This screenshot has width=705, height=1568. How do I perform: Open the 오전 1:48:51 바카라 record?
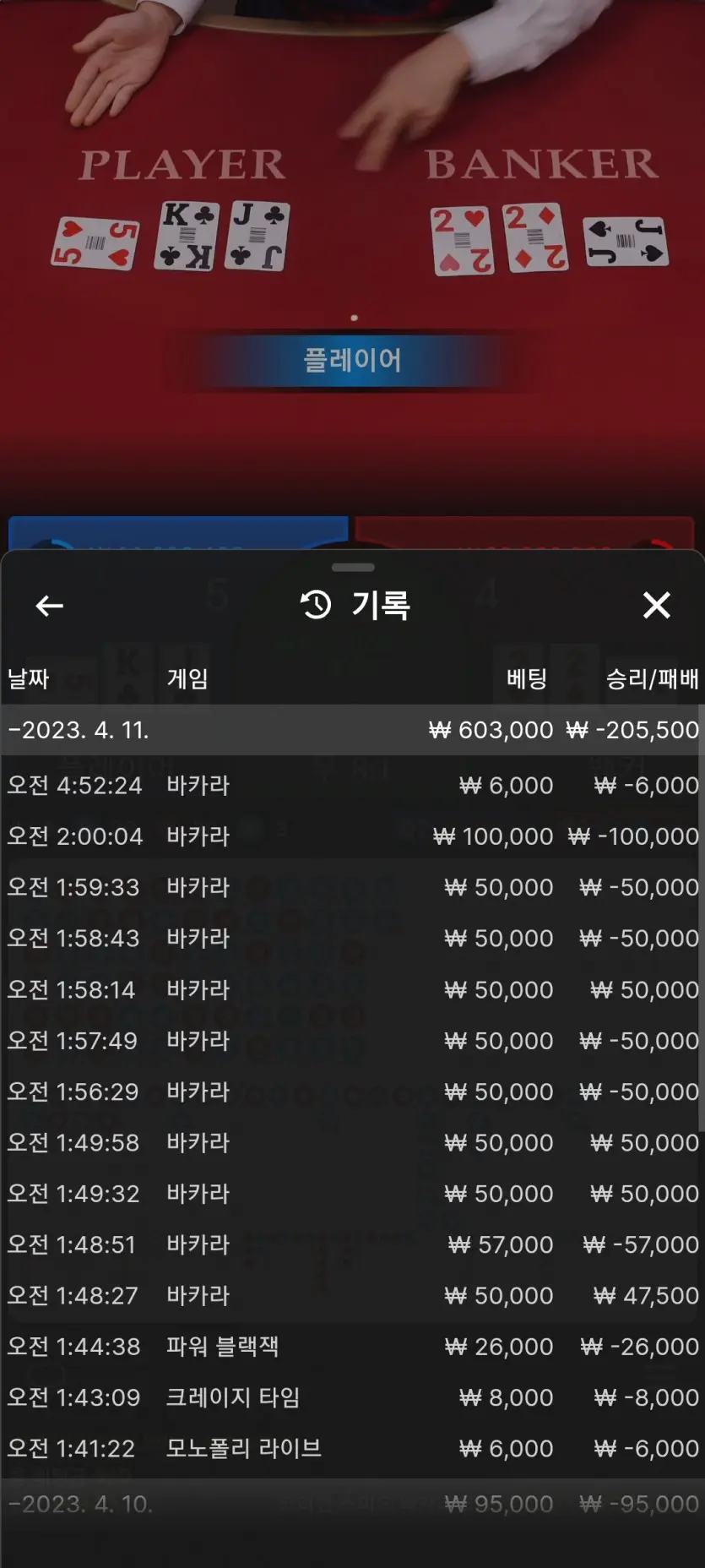(352, 1244)
